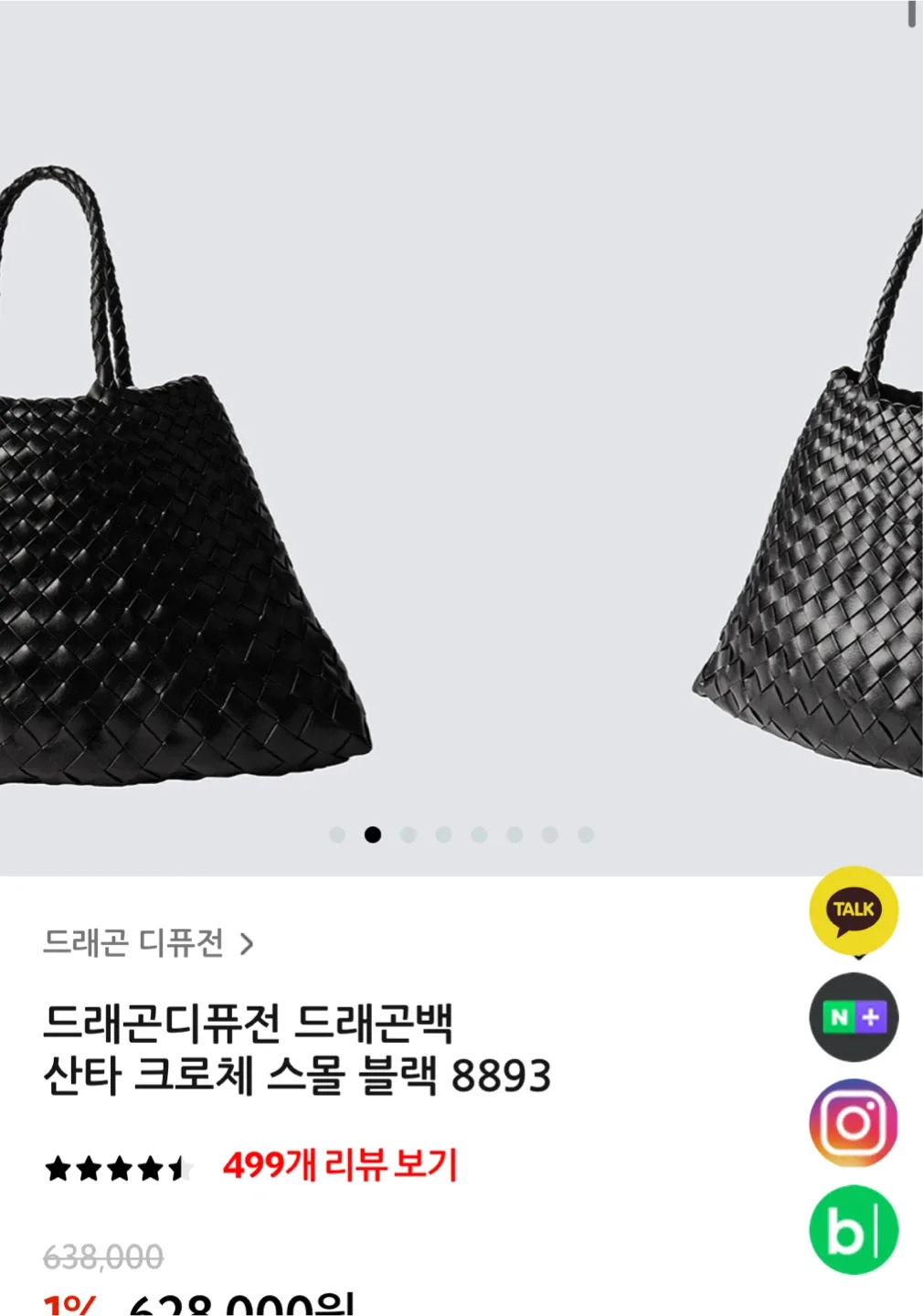The width and height of the screenshot is (923, 1316).
Task: Tap the Naver Plus N+ button
Action: (854, 1017)
